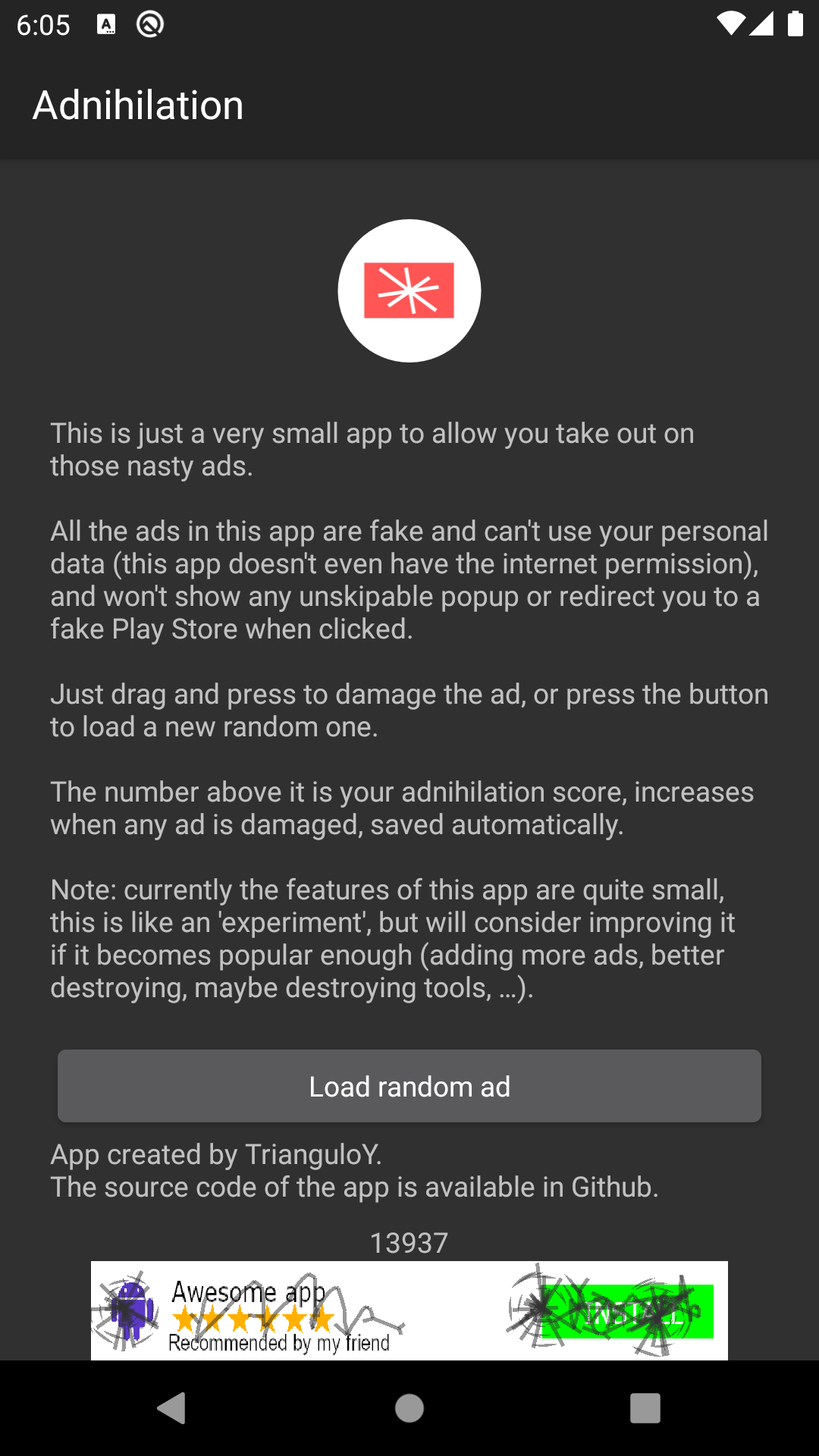Screen dimensions: 819x1456
Task: Tap the fake Awesome app ad banner
Action: tap(409, 1310)
